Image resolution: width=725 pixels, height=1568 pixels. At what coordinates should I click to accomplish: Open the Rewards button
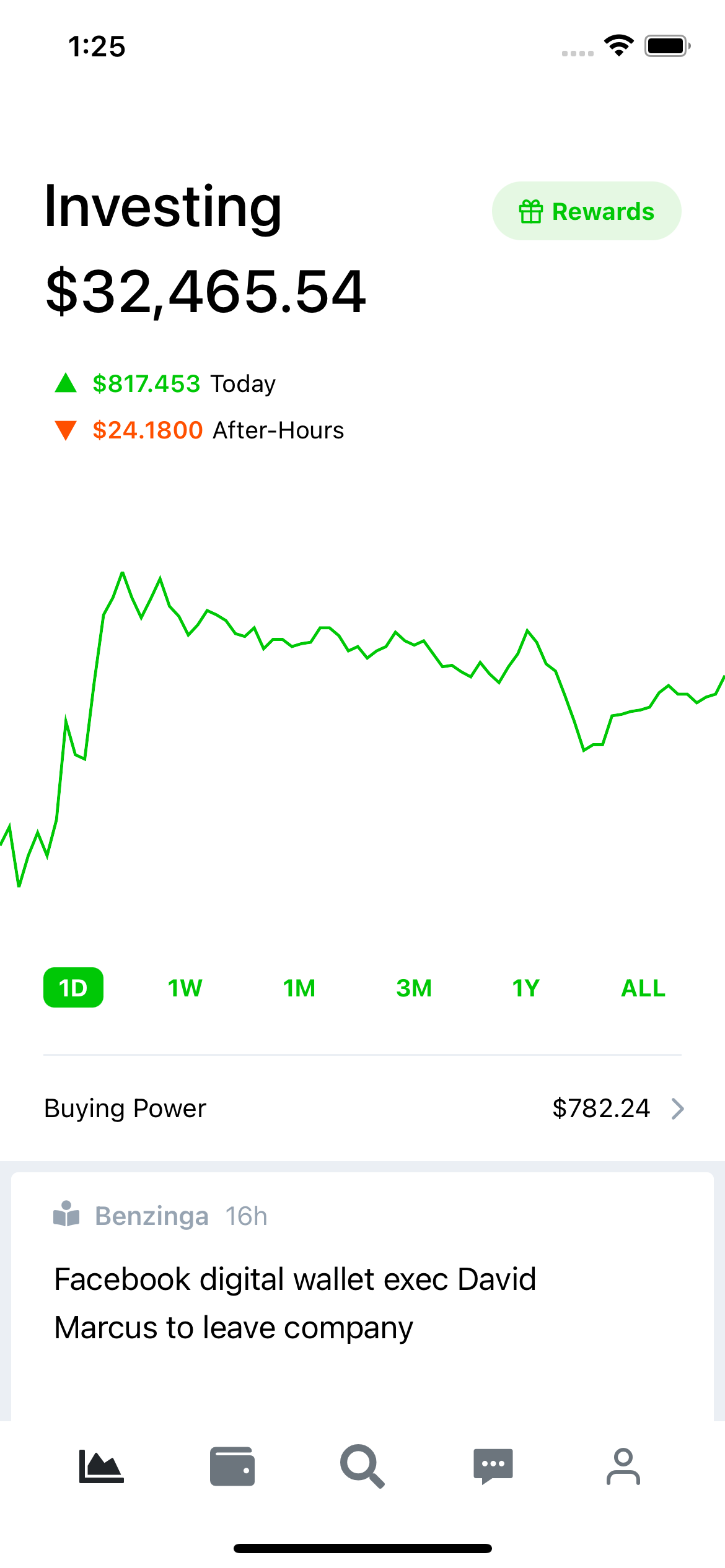pos(586,211)
